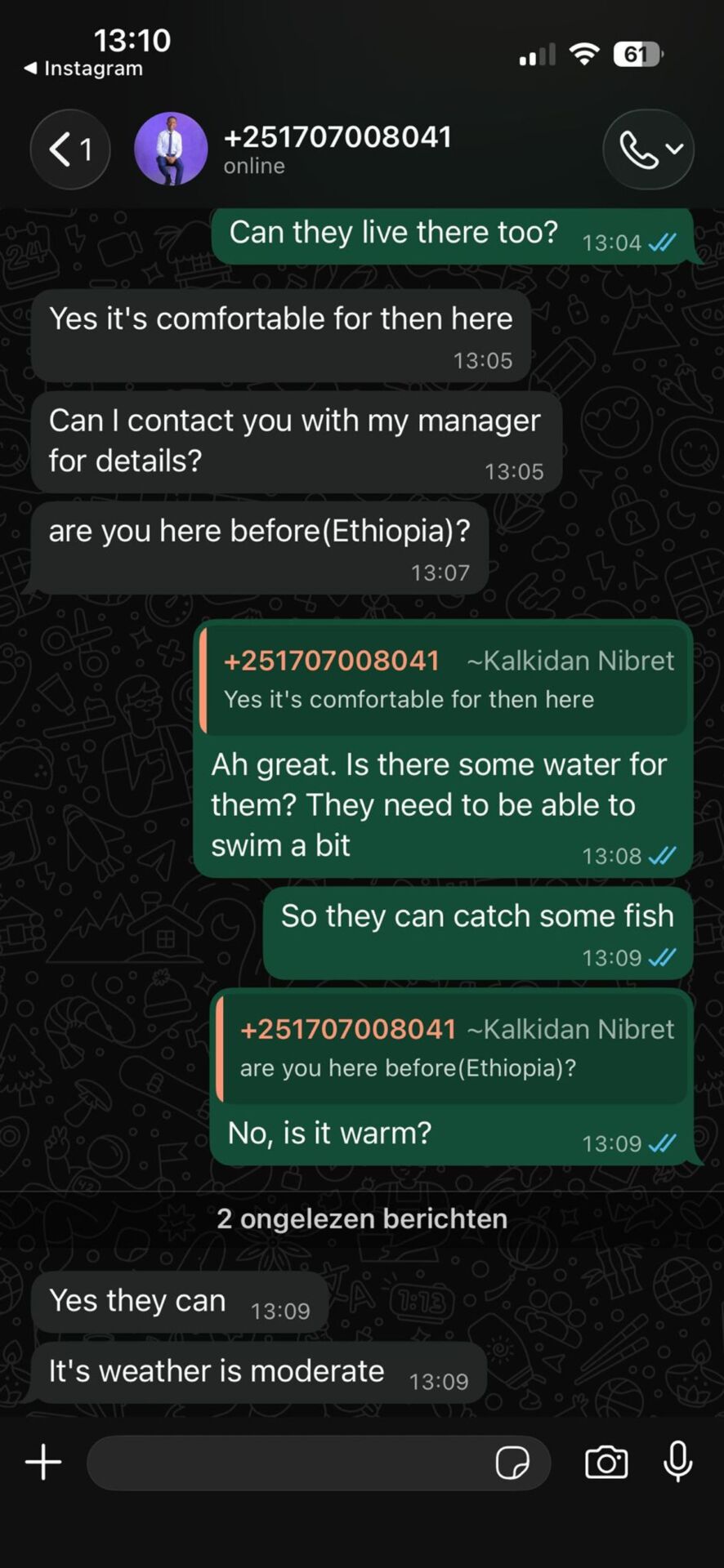This screenshot has height=1568, width=724.
Task: Open the sticker picker
Action: point(512,1463)
